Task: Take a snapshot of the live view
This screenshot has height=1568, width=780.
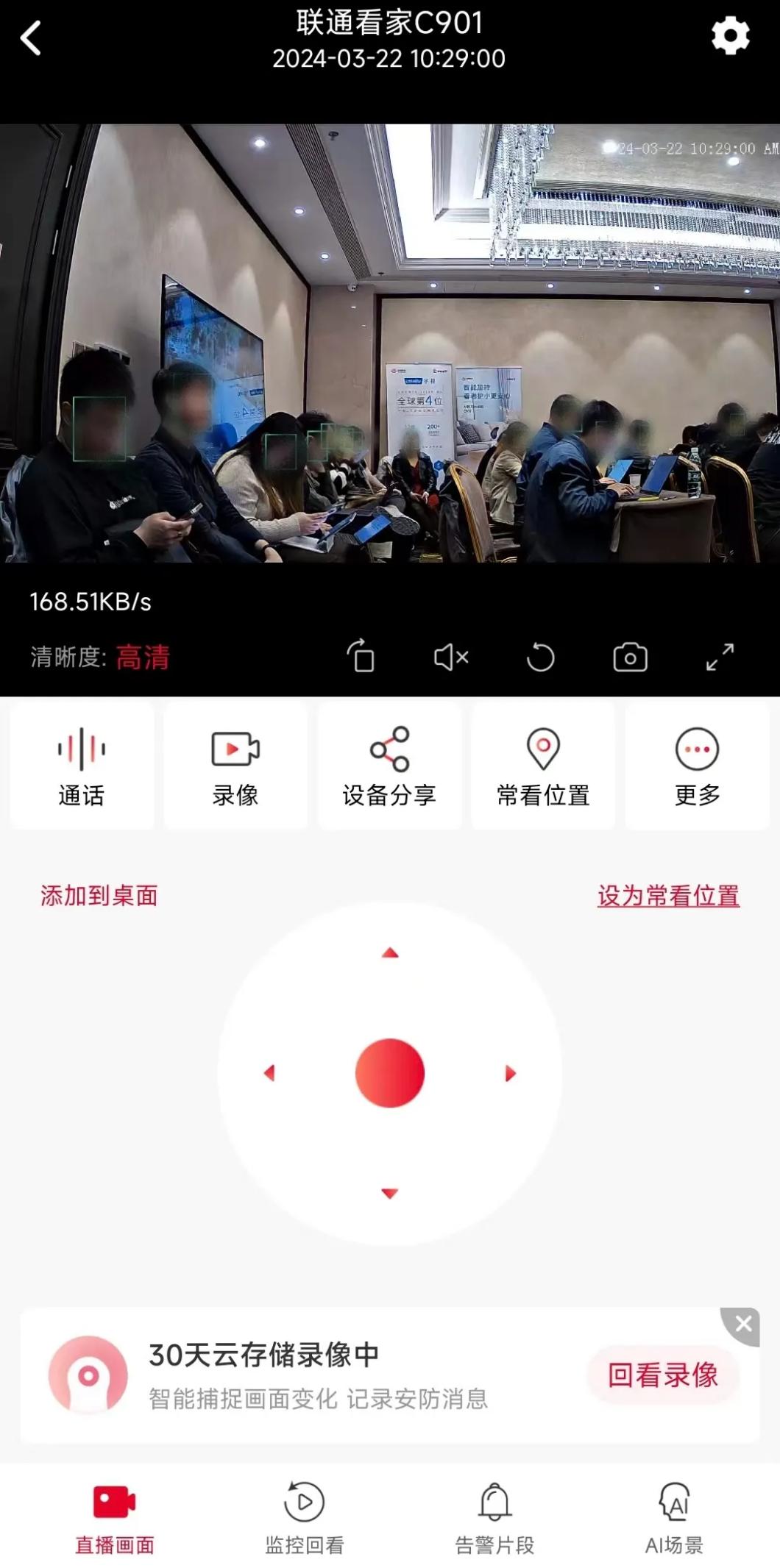Action: click(631, 658)
